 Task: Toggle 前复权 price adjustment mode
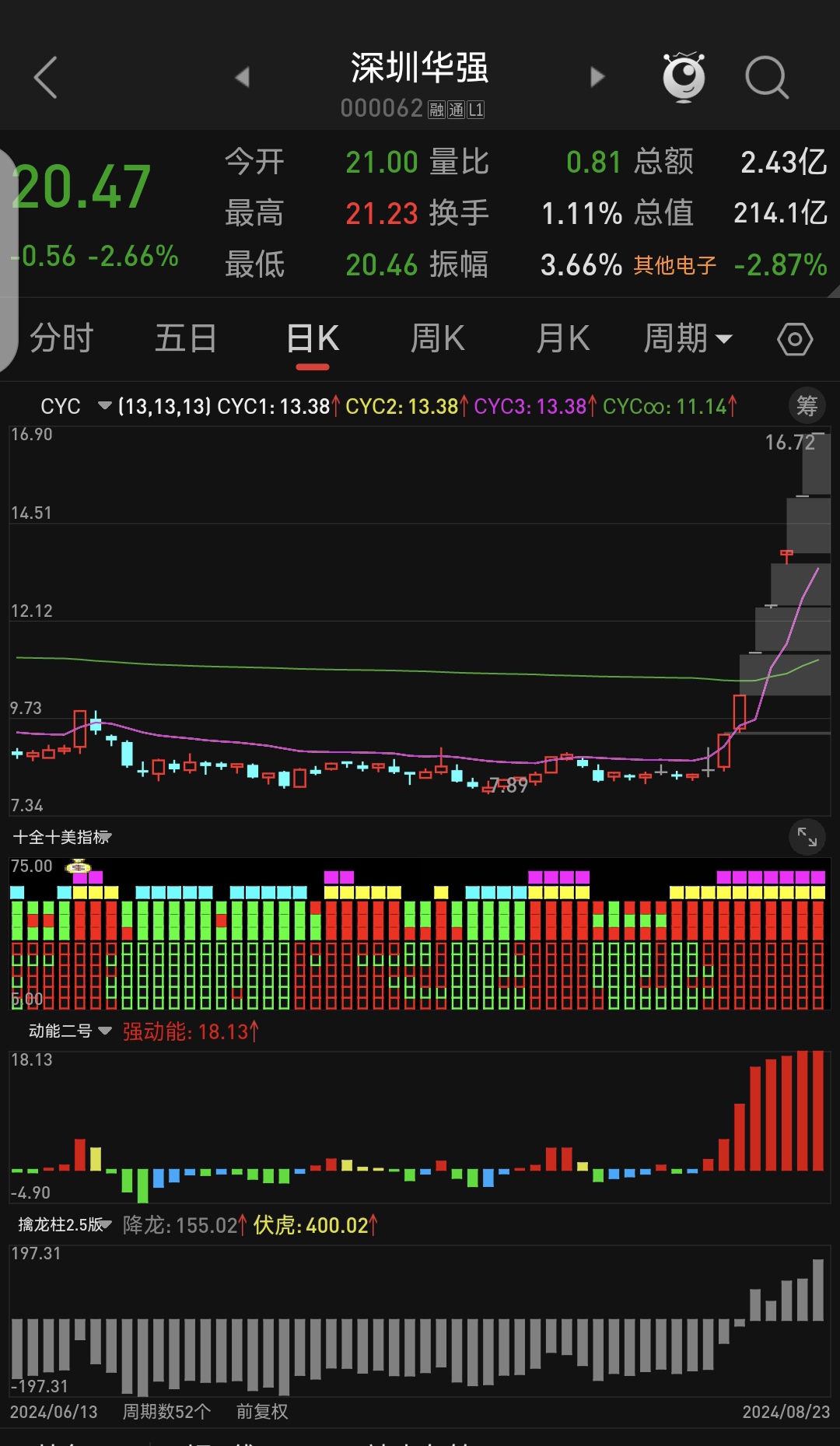[x=262, y=1412]
